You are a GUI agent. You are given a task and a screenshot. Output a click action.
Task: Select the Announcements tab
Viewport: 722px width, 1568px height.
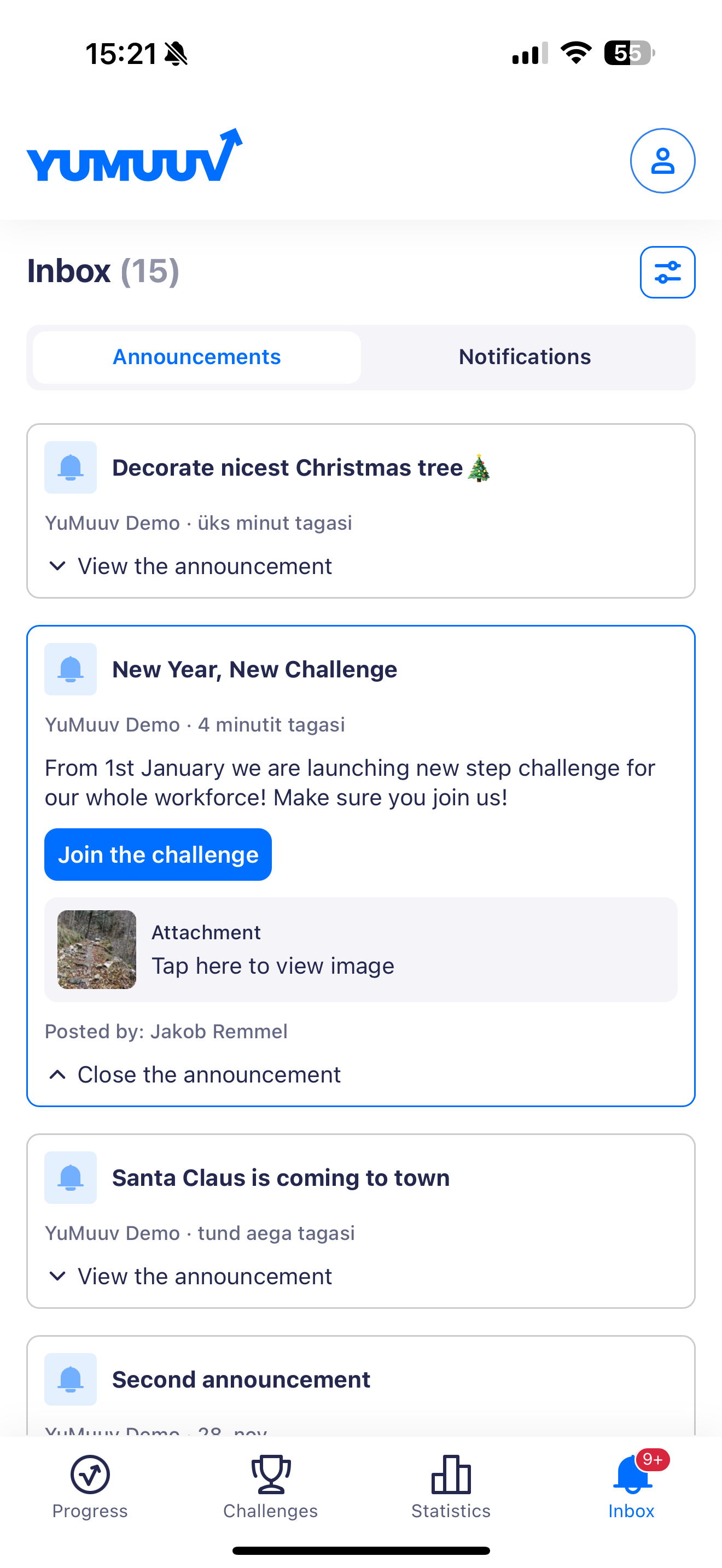[196, 356]
